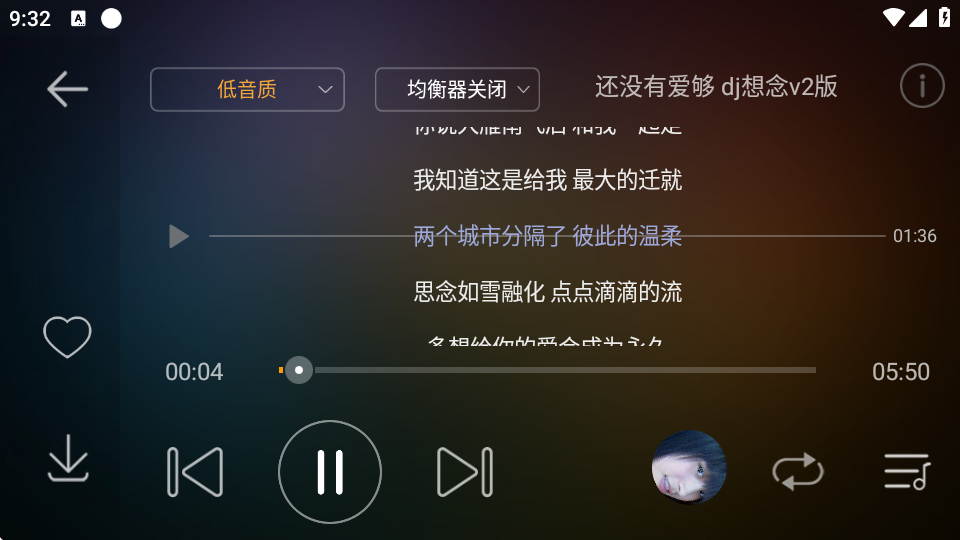Expand the 均衡器关闭 equalizer dropdown
Image resolution: width=960 pixels, height=540 pixels.
(457, 89)
